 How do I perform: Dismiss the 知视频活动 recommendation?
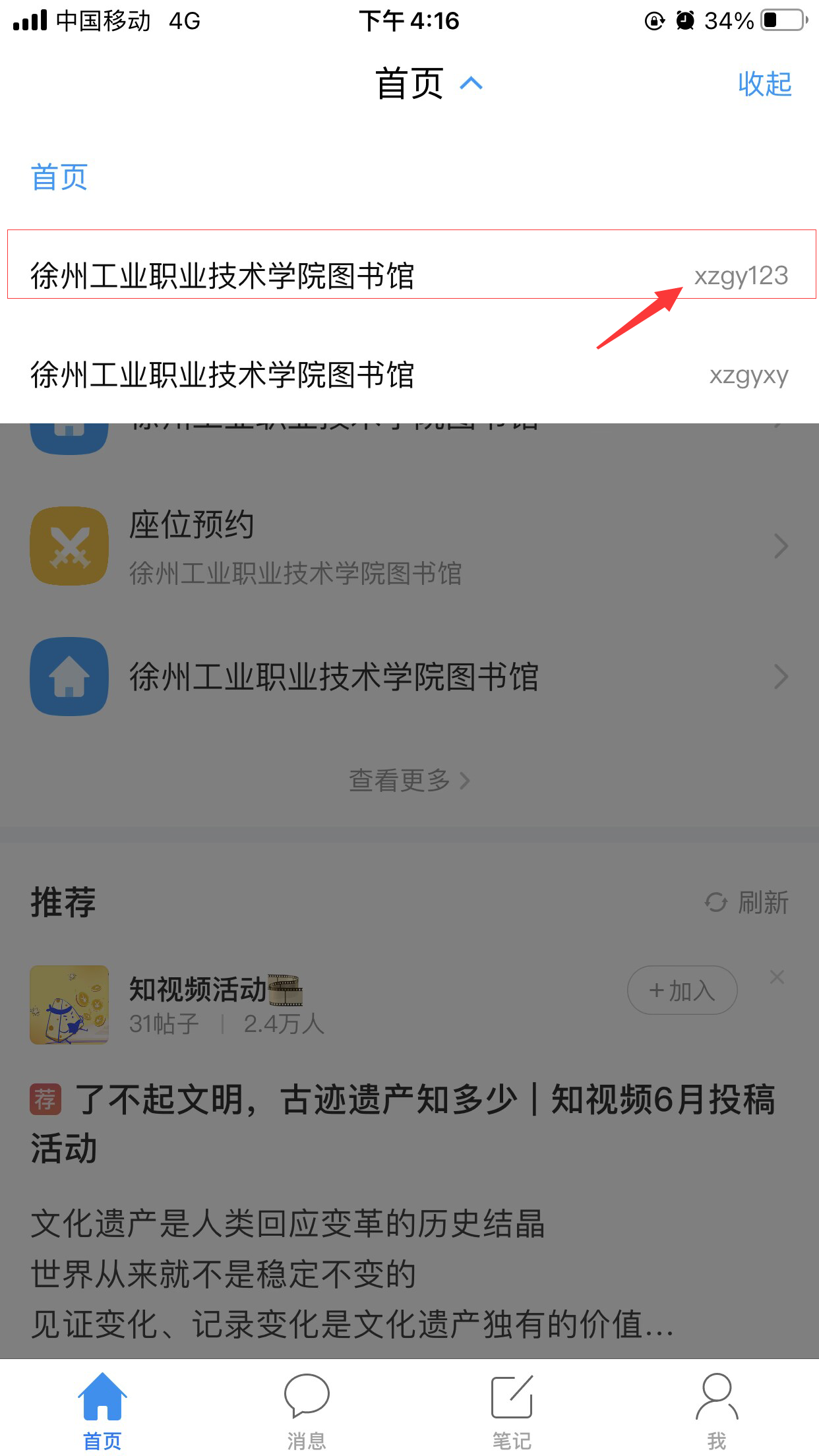pos(777,977)
